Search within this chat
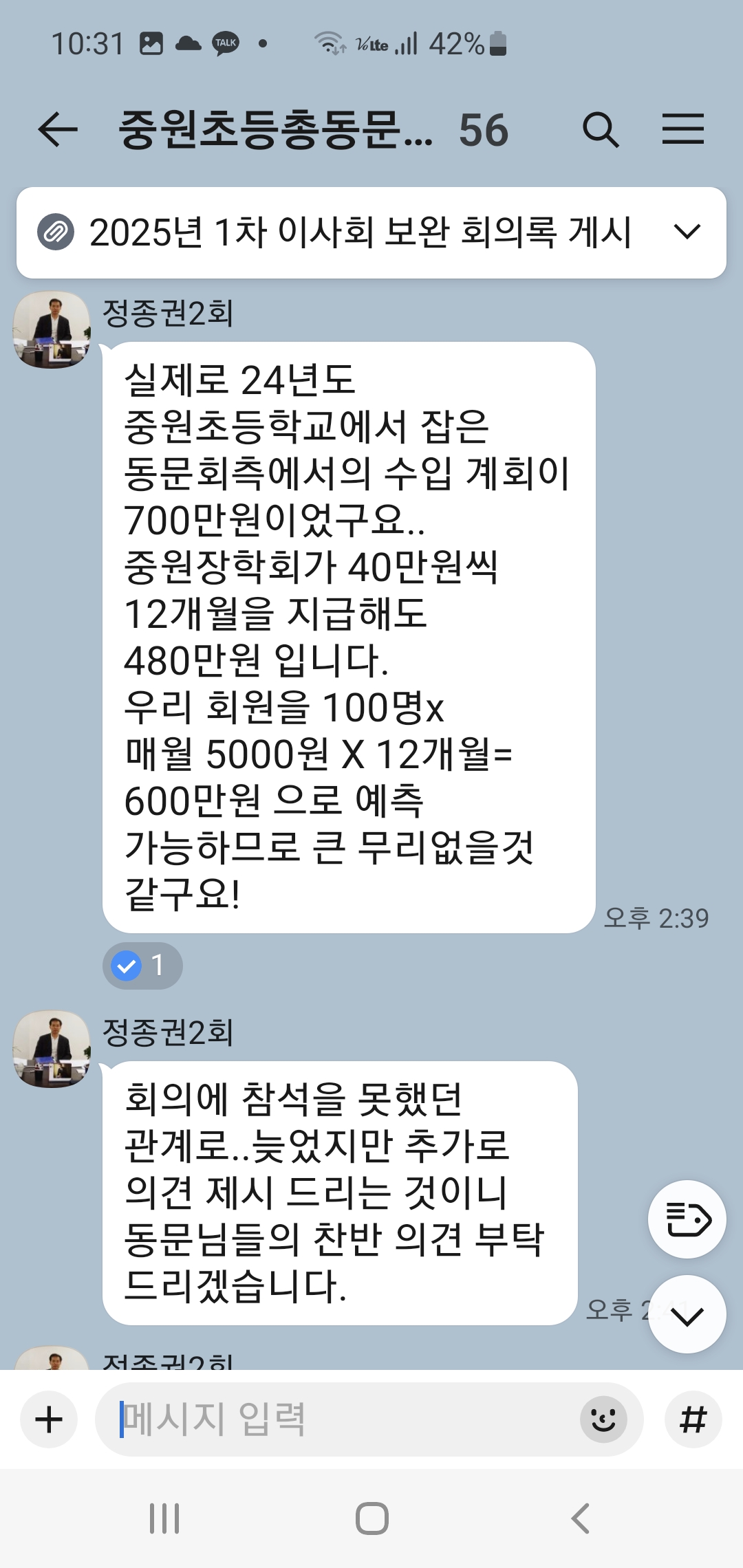Image resolution: width=743 pixels, height=1568 pixels. click(x=601, y=130)
